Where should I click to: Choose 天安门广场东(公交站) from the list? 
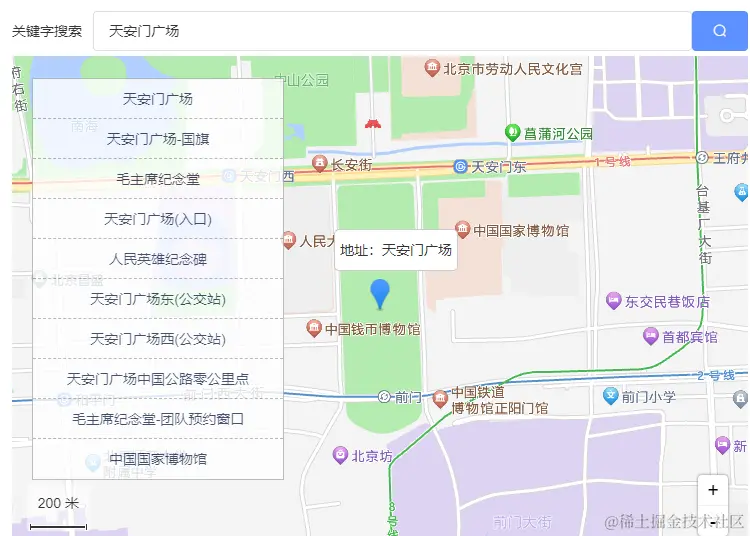[x=158, y=299]
